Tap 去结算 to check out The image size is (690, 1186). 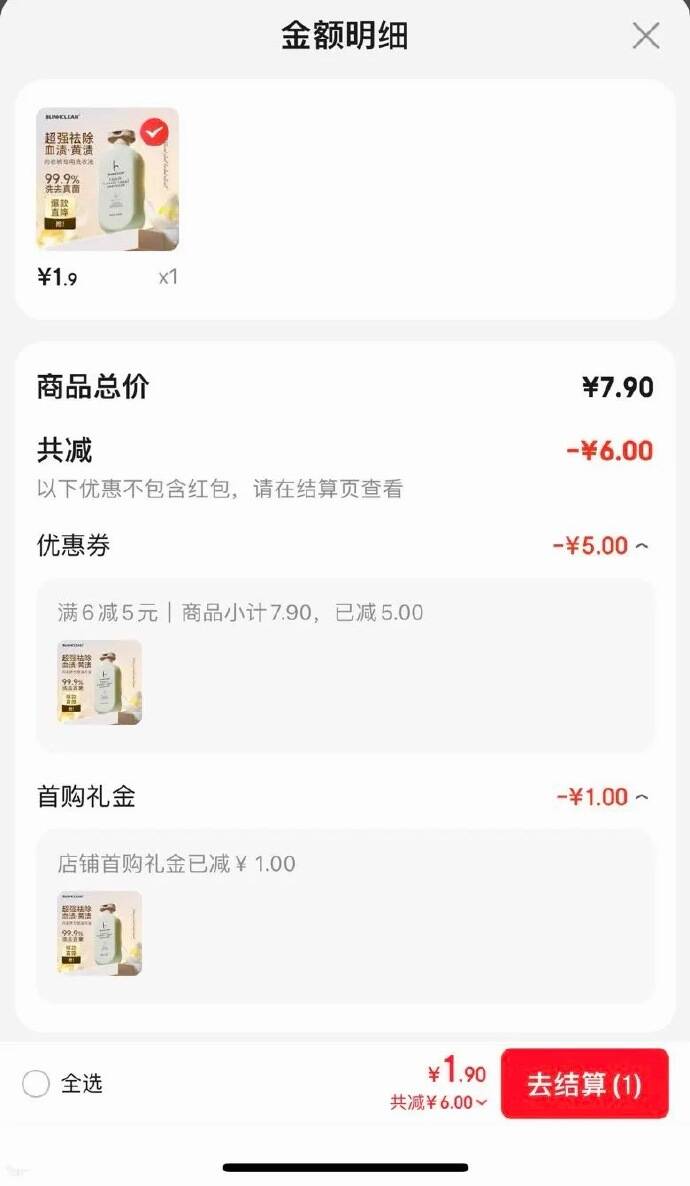point(584,1084)
